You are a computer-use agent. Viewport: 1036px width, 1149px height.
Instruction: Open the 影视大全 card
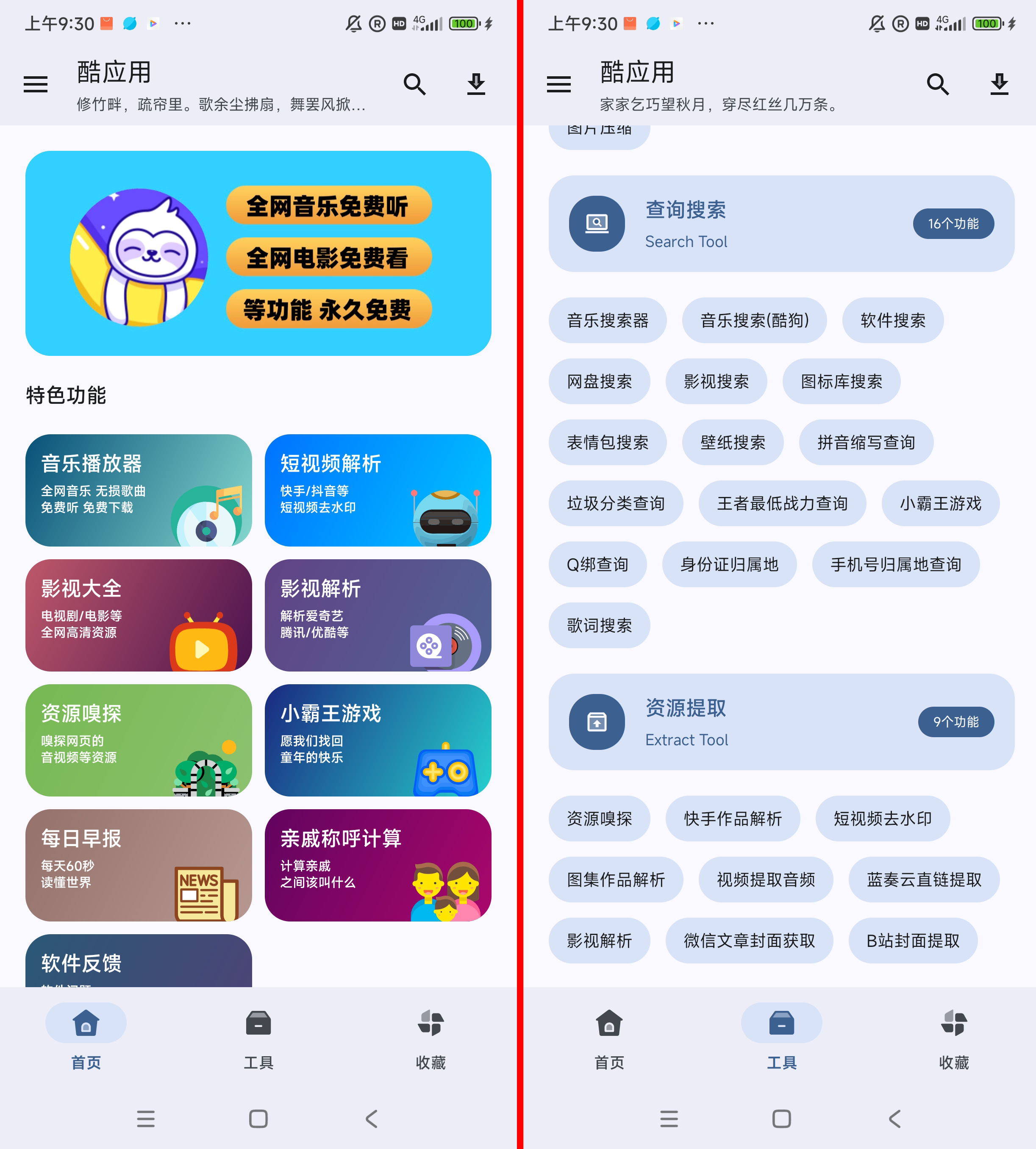click(x=138, y=615)
